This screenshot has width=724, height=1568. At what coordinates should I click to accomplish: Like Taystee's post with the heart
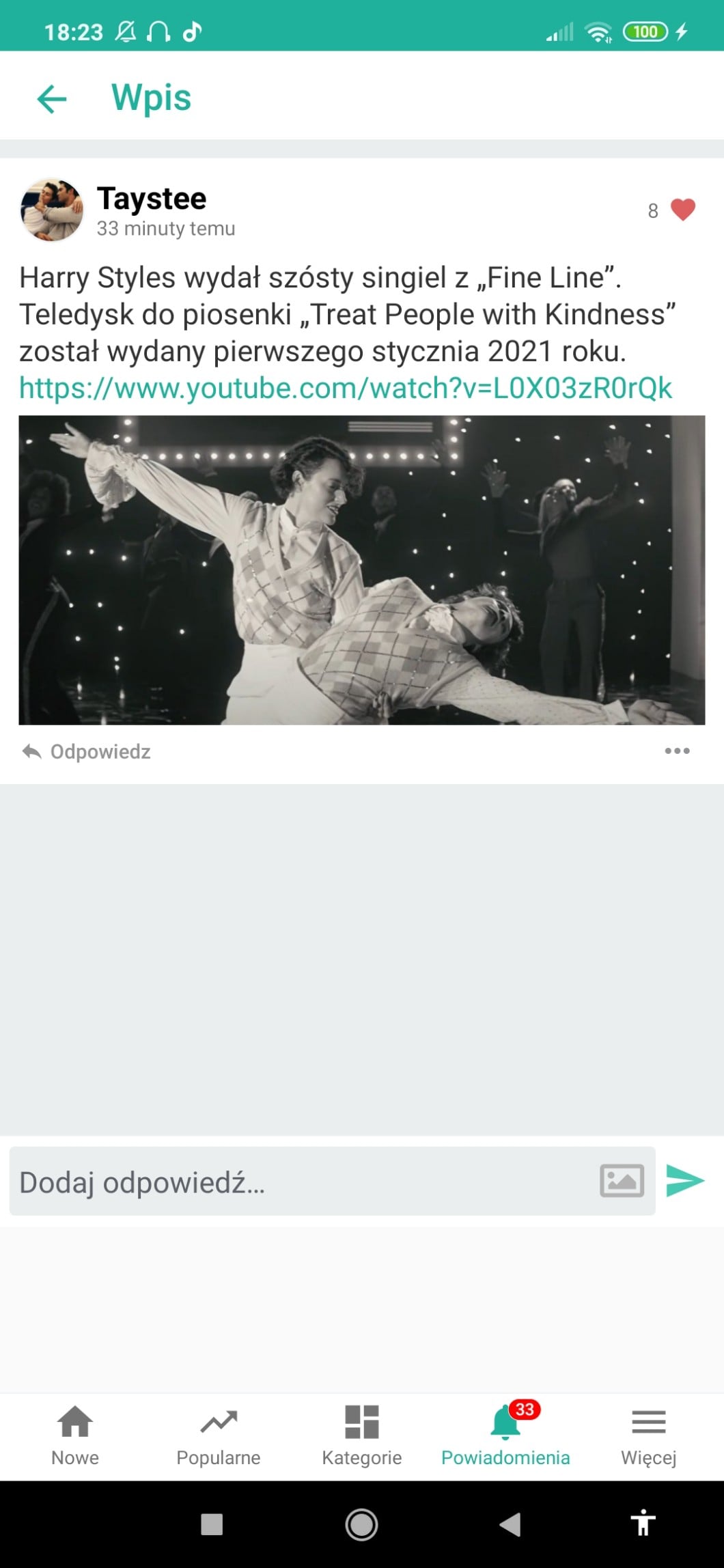[x=682, y=210]
